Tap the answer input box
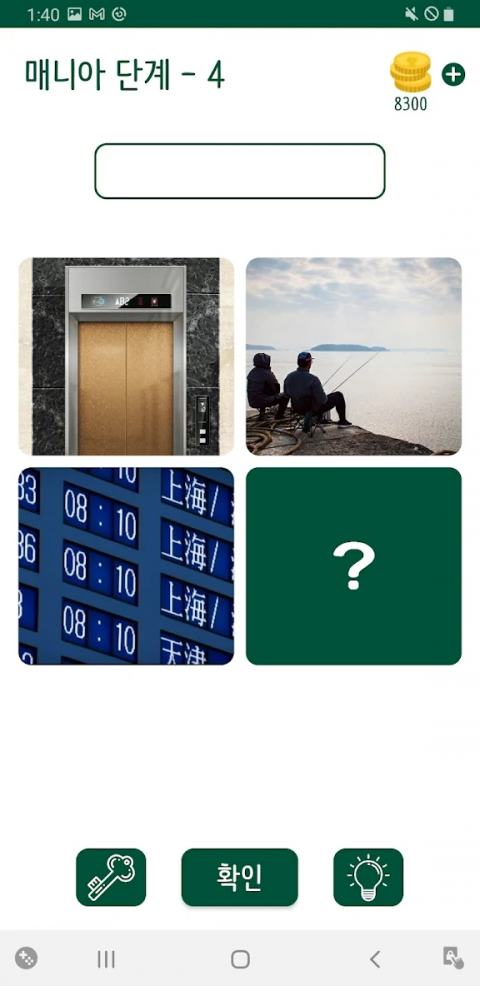This screenshot has width=480, height=986. [x=240, y=171]
